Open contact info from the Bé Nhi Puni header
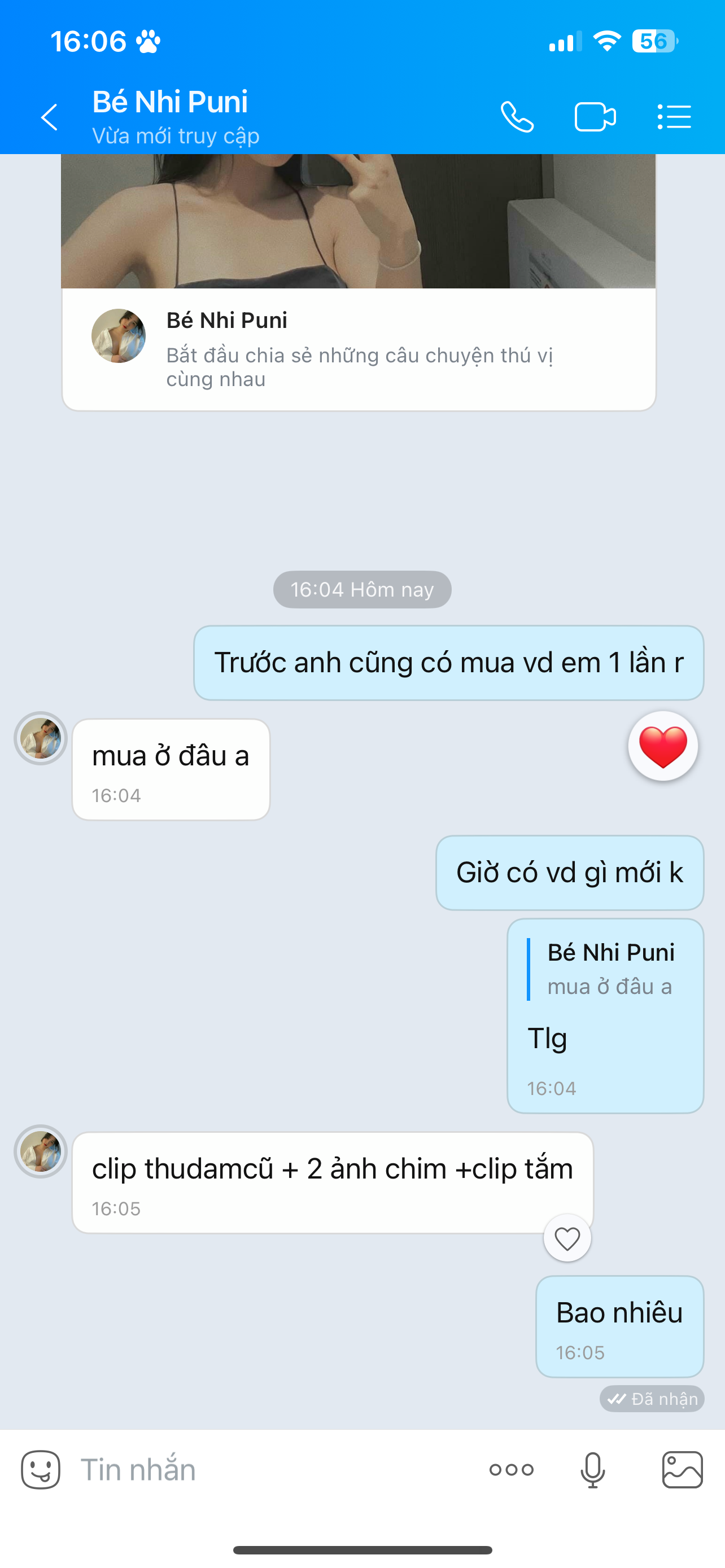 171,116
